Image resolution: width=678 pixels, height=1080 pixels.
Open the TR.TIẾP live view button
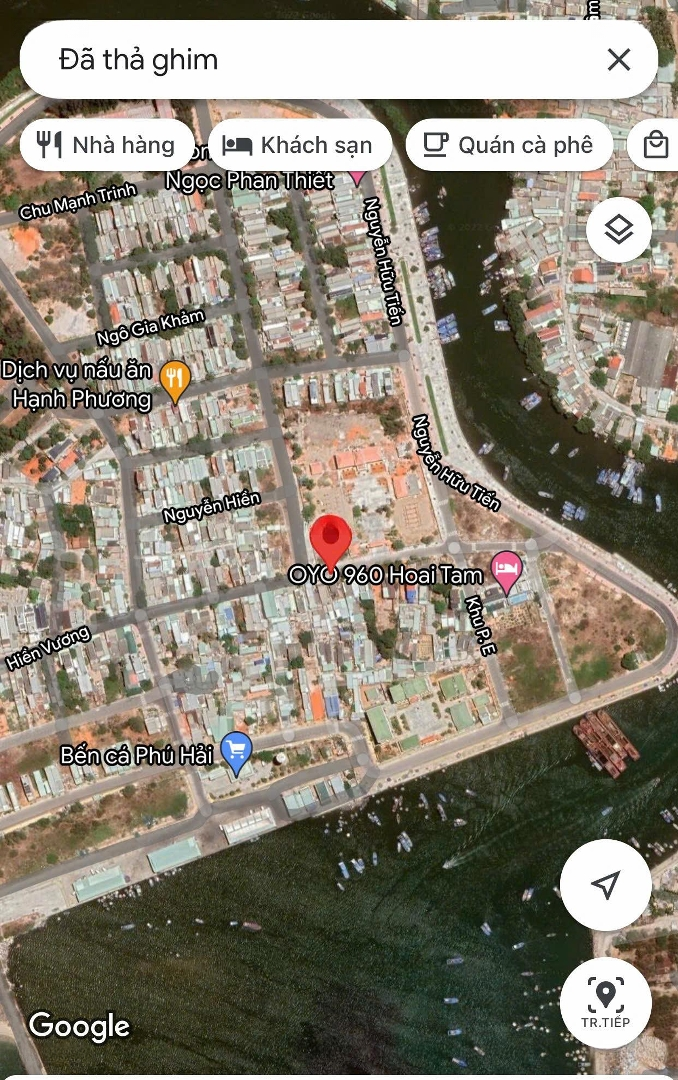(605, 1002)
